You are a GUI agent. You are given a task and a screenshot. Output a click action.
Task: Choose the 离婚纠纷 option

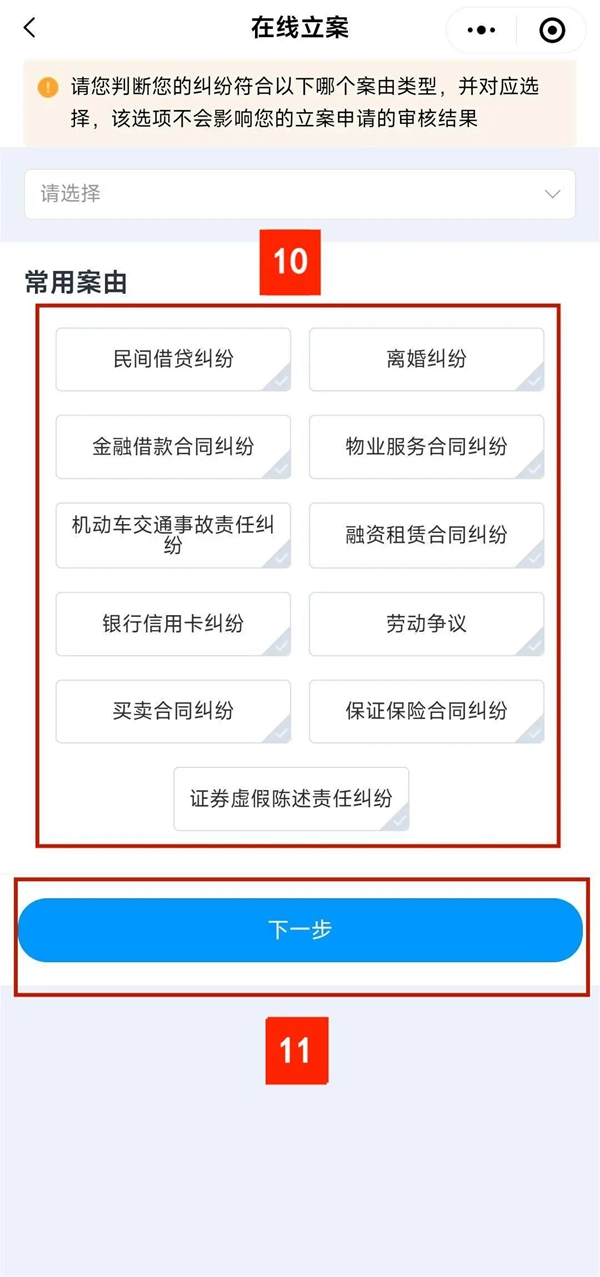[426, 359]
